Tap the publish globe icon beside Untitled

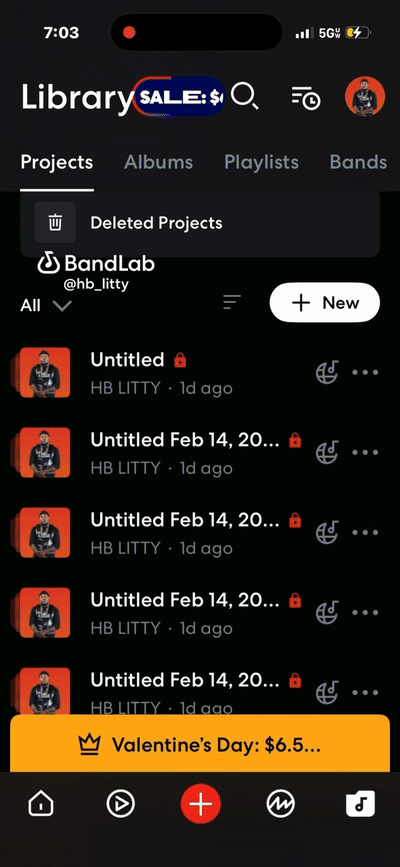point(327,372)
